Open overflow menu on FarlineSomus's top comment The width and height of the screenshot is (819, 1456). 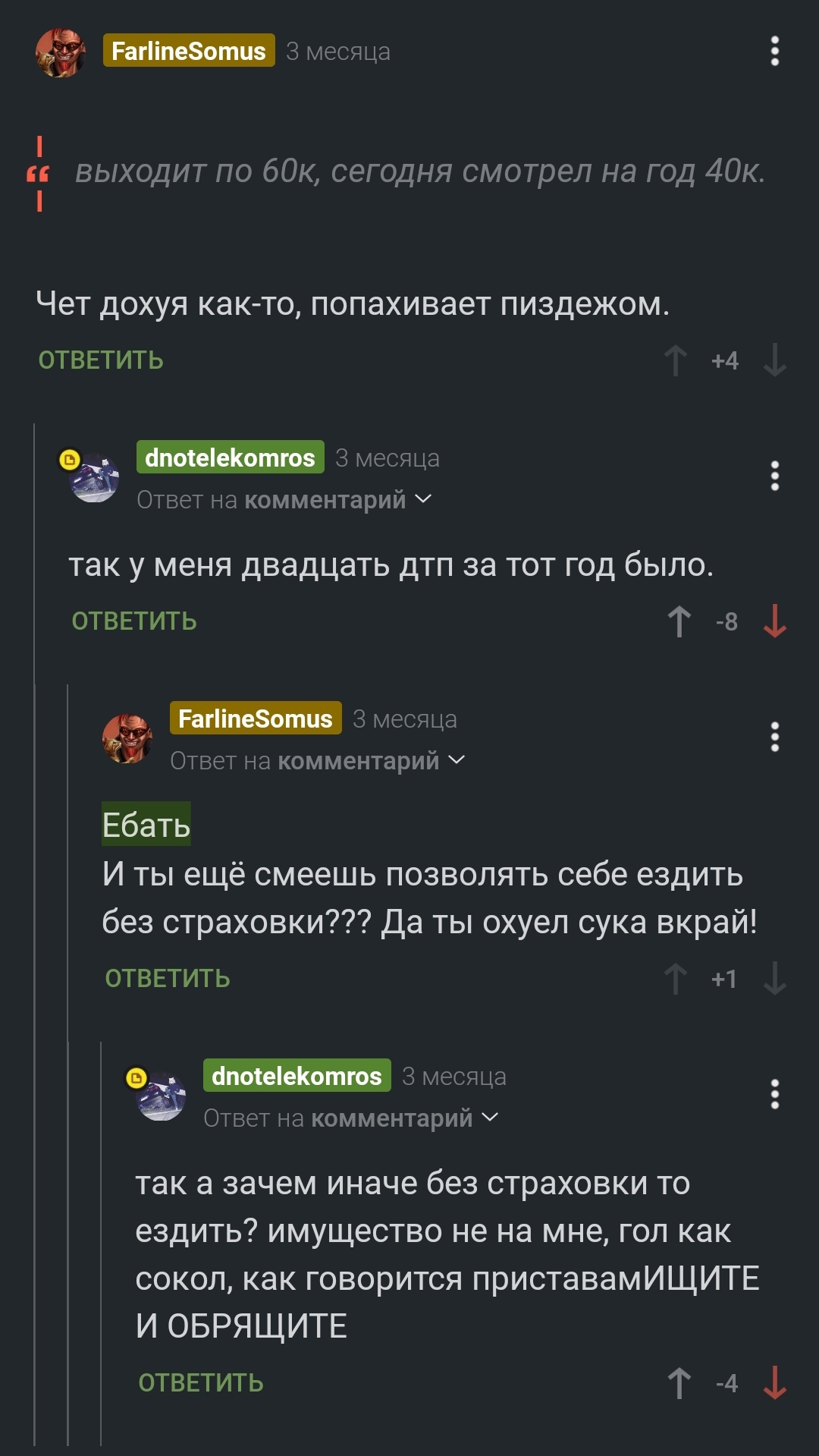[774, 51]
